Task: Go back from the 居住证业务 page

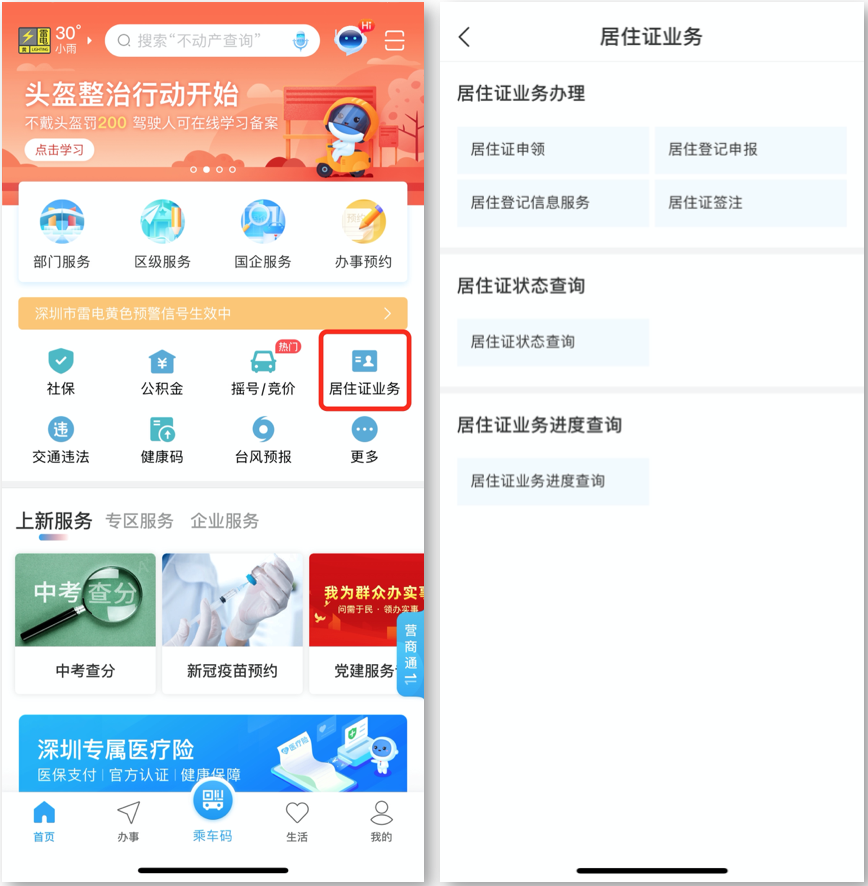Action: (464, 37)
